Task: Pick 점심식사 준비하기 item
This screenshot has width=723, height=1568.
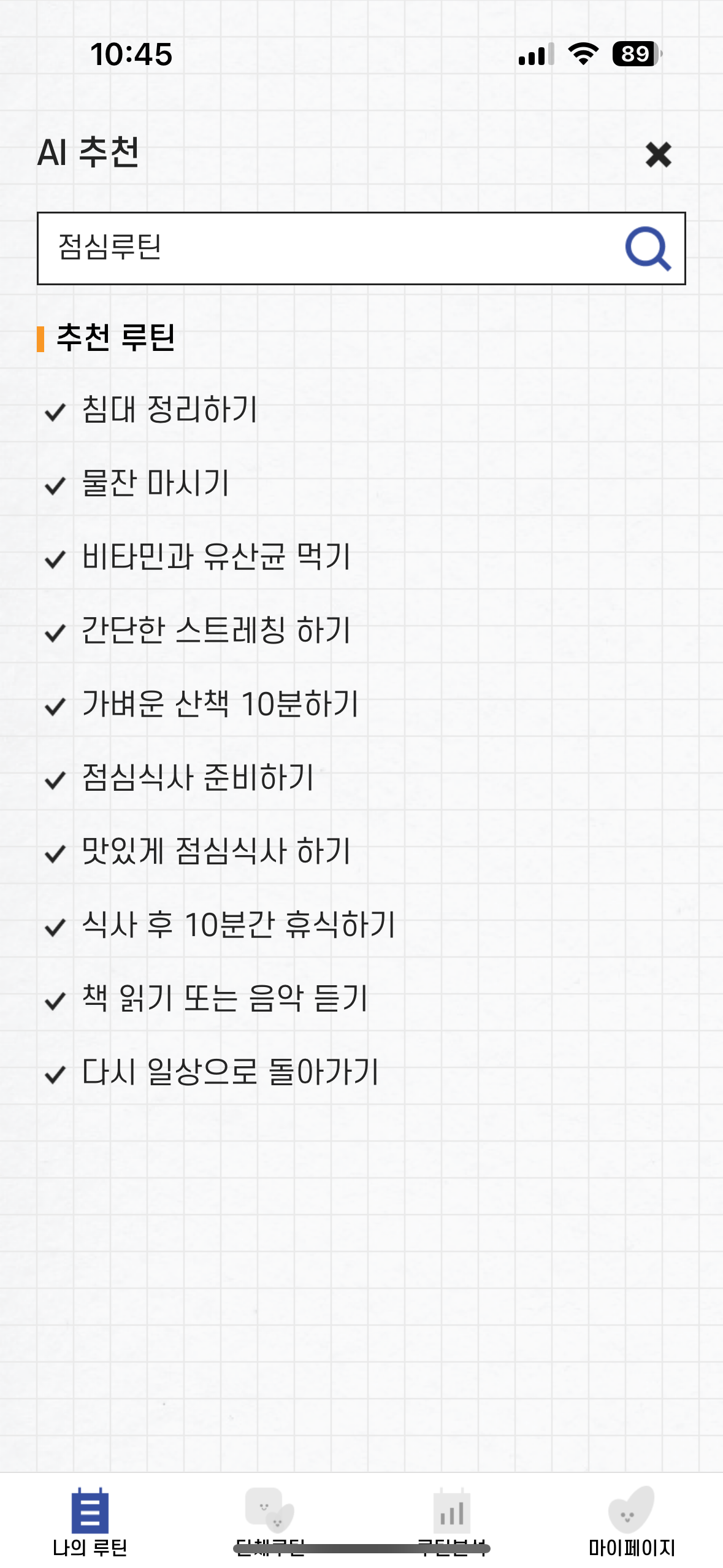Action: [197, 778]
